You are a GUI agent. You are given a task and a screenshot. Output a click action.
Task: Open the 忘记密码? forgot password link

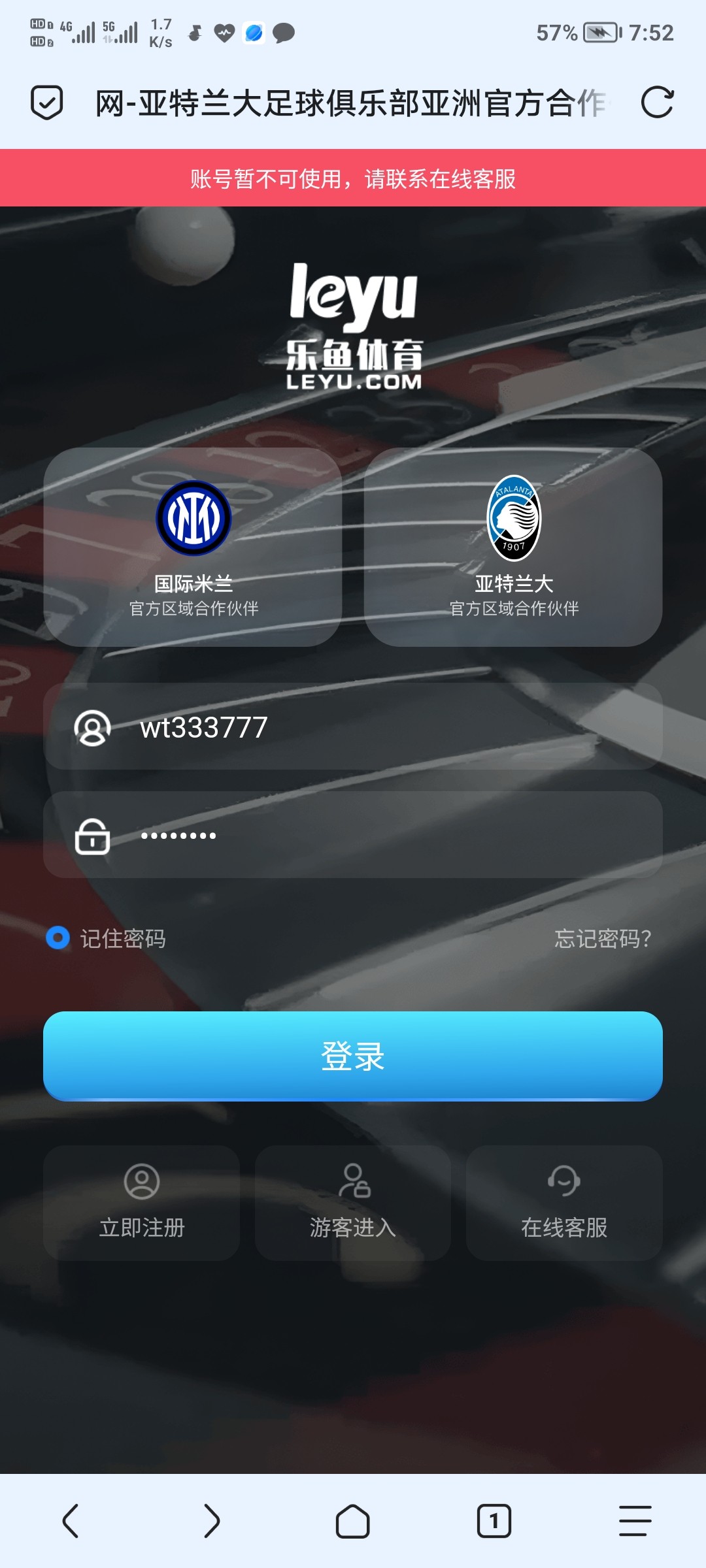pyautogui.click(x=602, y=939)
